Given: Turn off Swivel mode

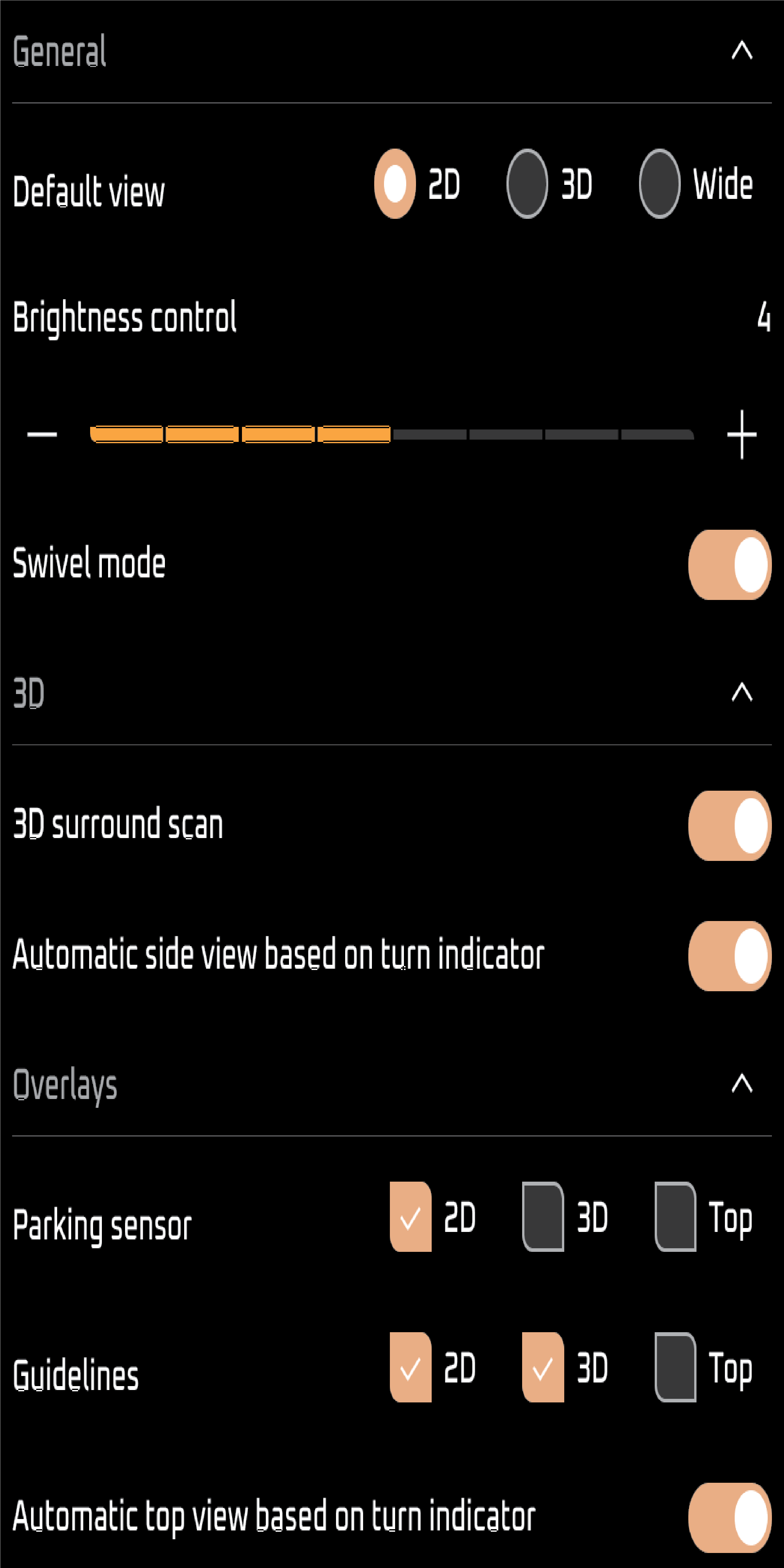Looking at the screenshot, I should tap(730, 564).
